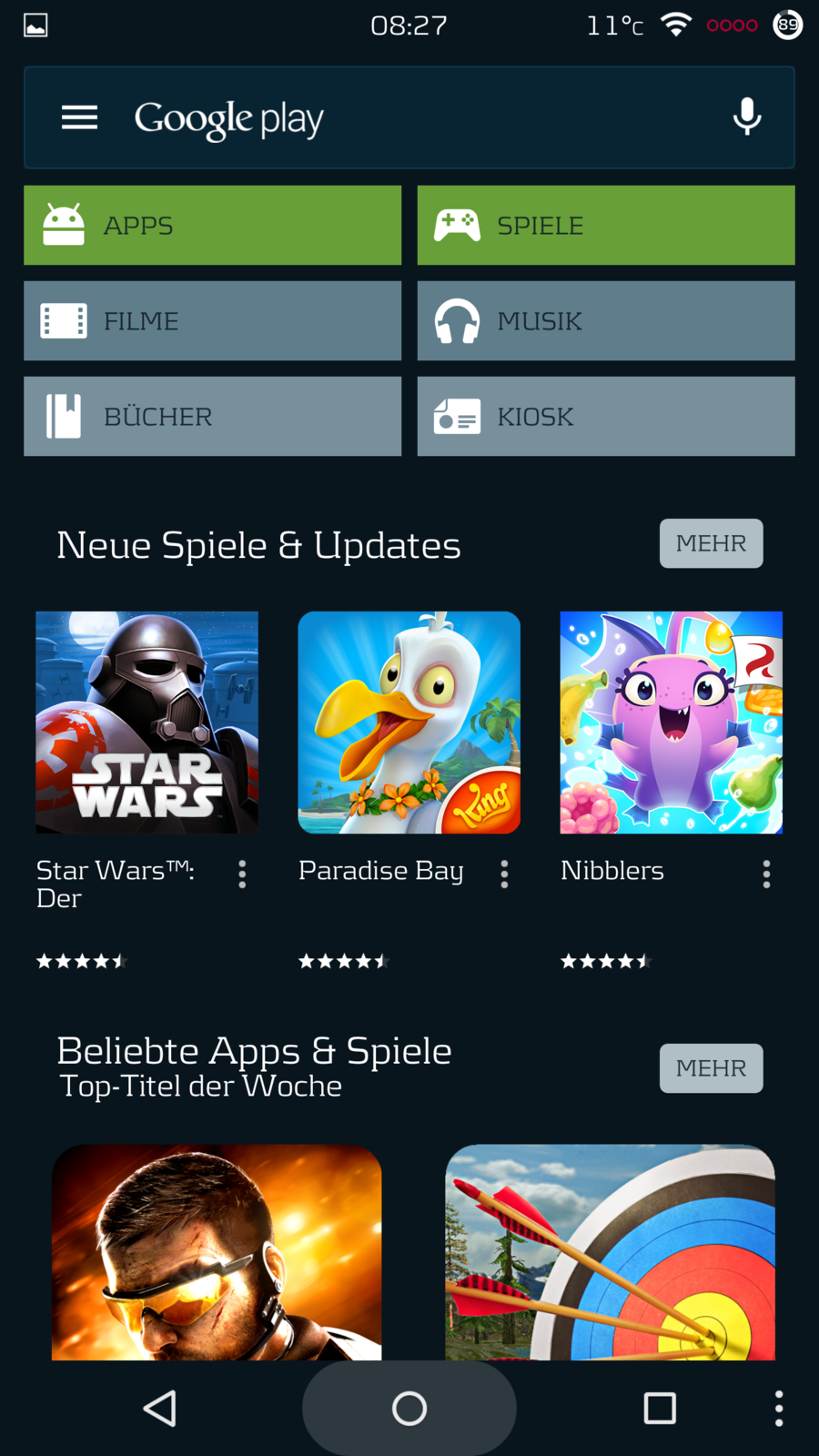819x1456 pixels.
Task: Open the Apps category
Action: pyautogui.click(x=212, y=226)
